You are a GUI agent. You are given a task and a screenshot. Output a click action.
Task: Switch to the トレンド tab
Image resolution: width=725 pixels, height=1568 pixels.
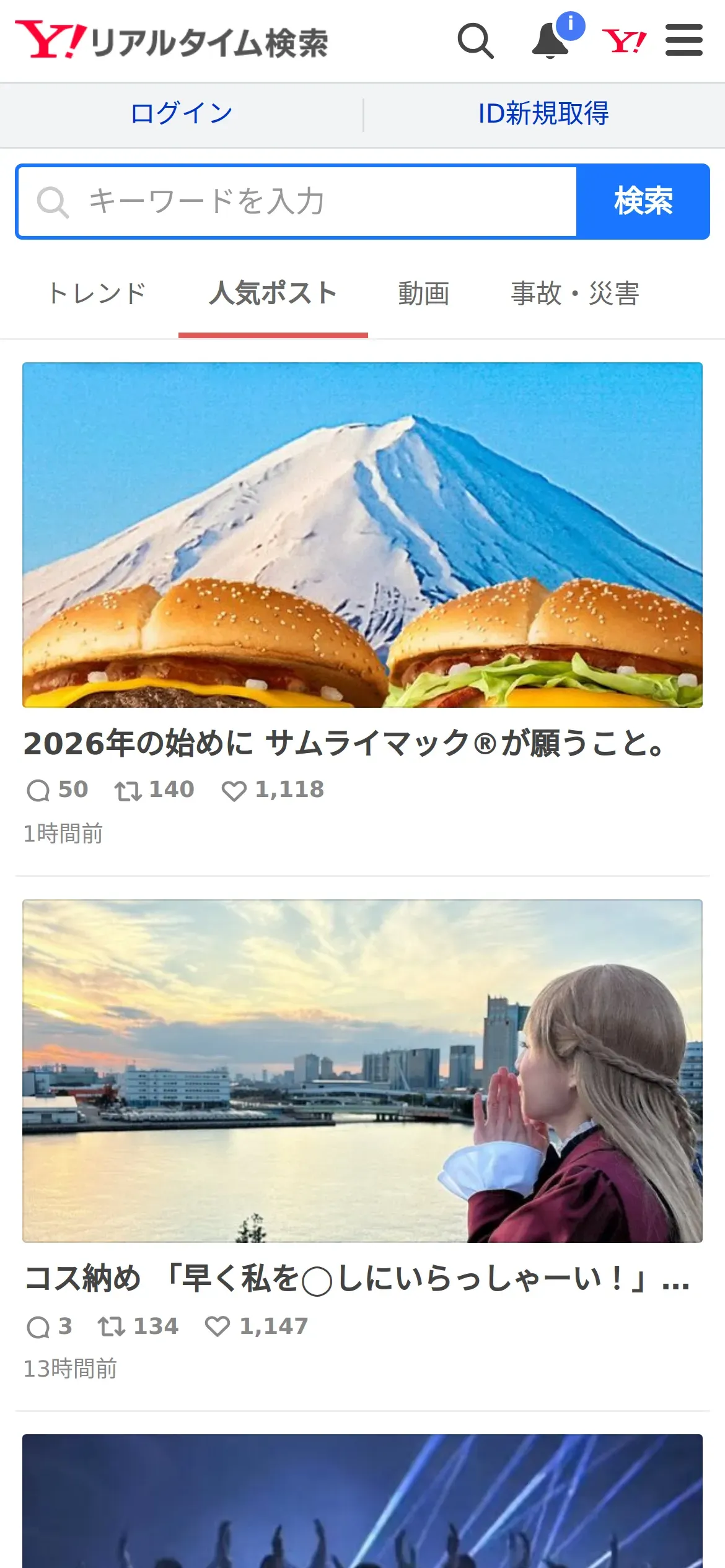97,294
